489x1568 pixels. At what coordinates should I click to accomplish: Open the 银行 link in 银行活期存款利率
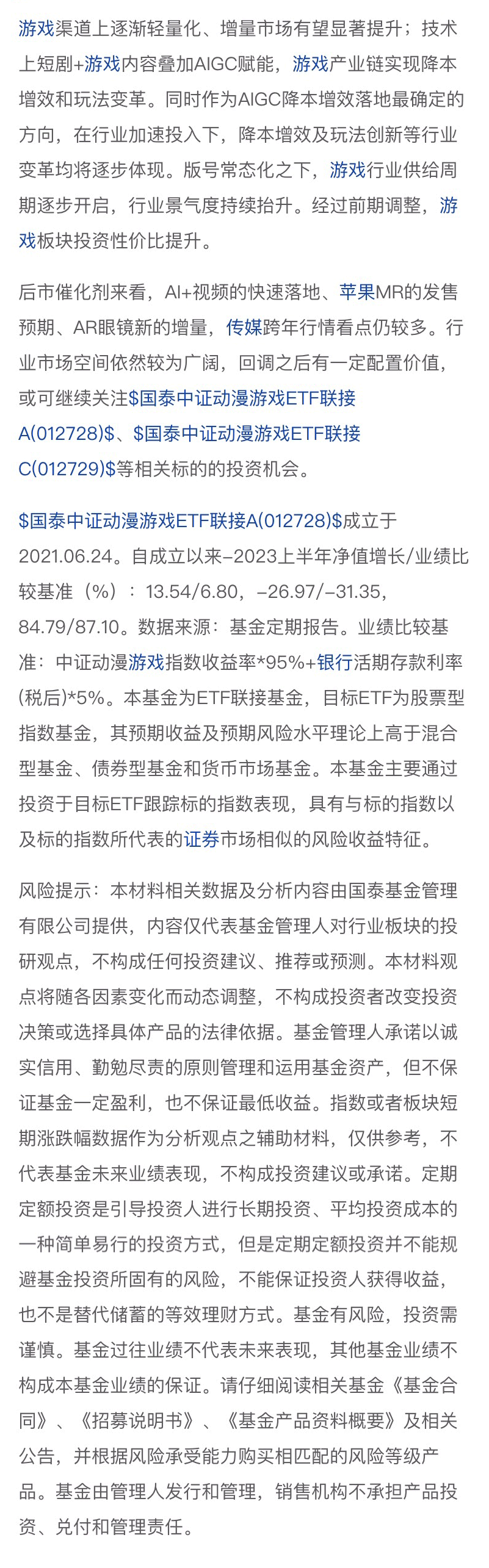coord(335,662)
